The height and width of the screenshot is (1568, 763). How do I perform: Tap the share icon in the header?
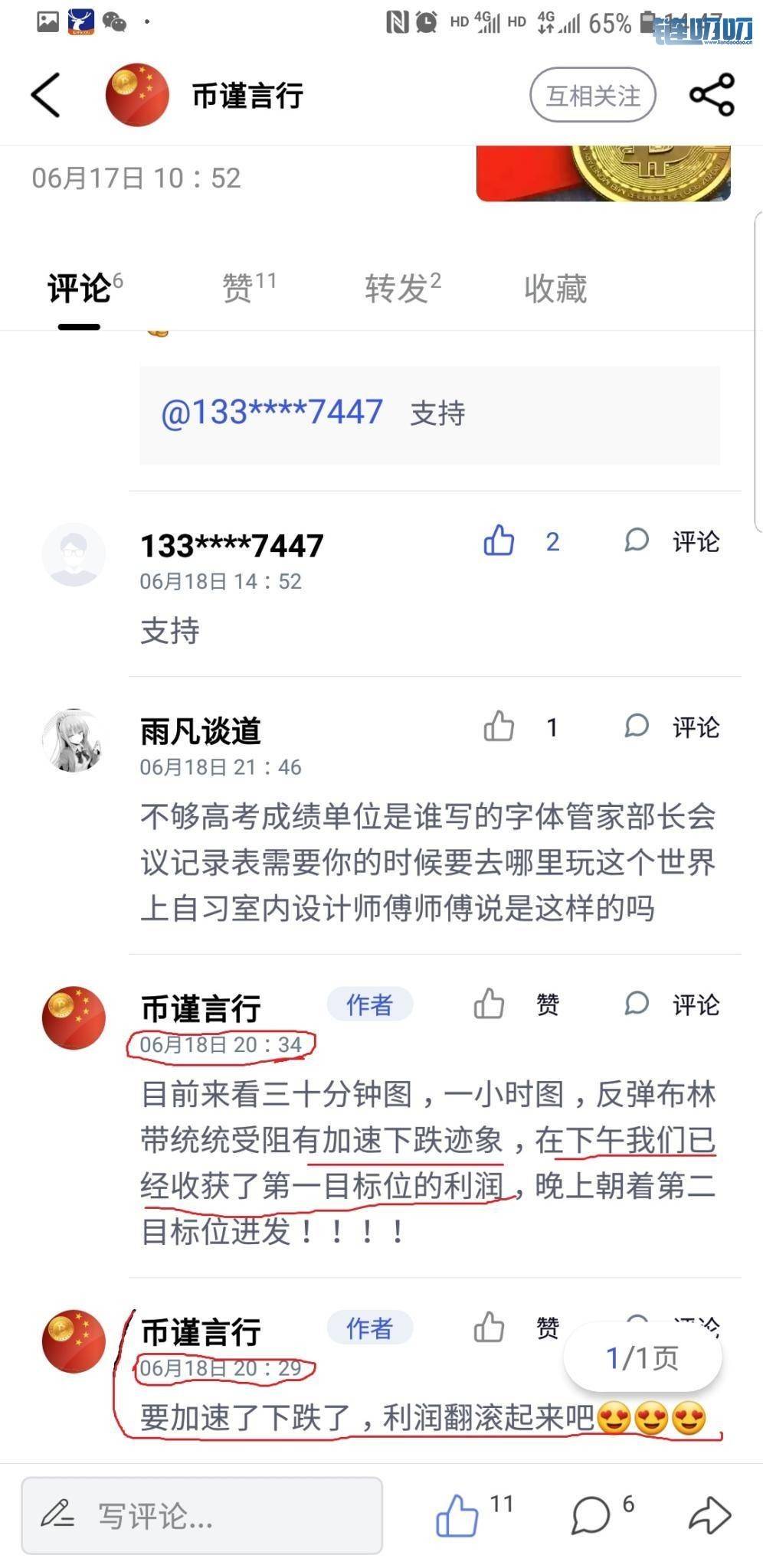[x=712, y=96]
